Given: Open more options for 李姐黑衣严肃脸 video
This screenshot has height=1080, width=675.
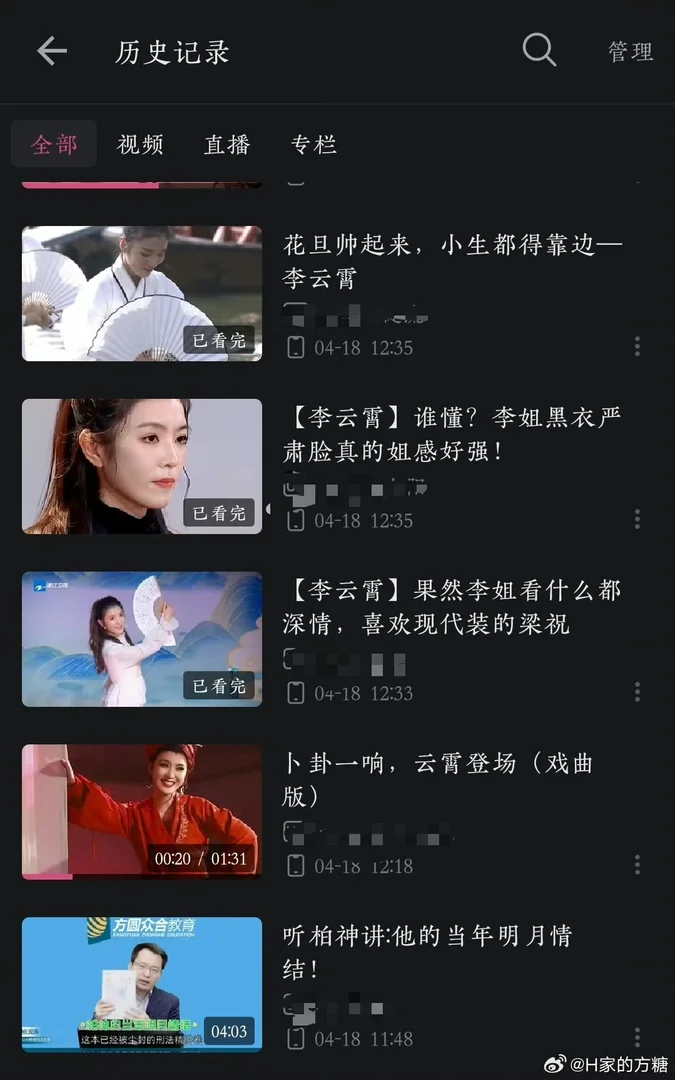Looking at the screenshot, I should [637, 520].
